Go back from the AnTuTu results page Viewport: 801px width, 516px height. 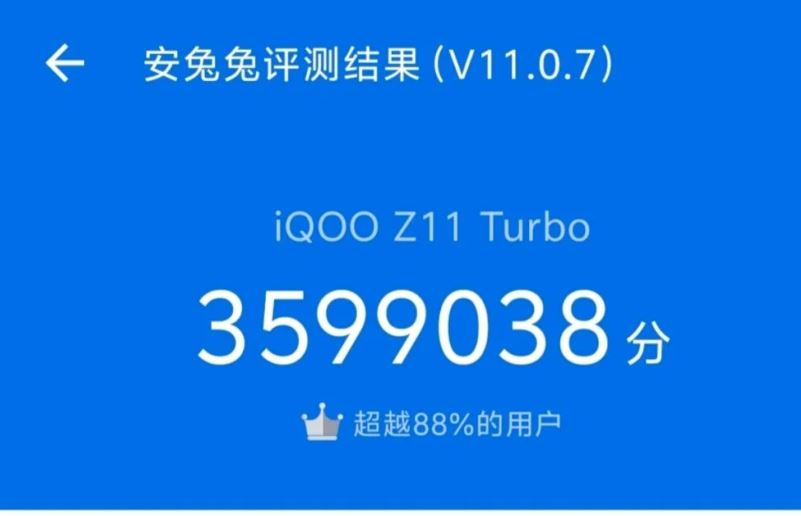click(65, 65)
